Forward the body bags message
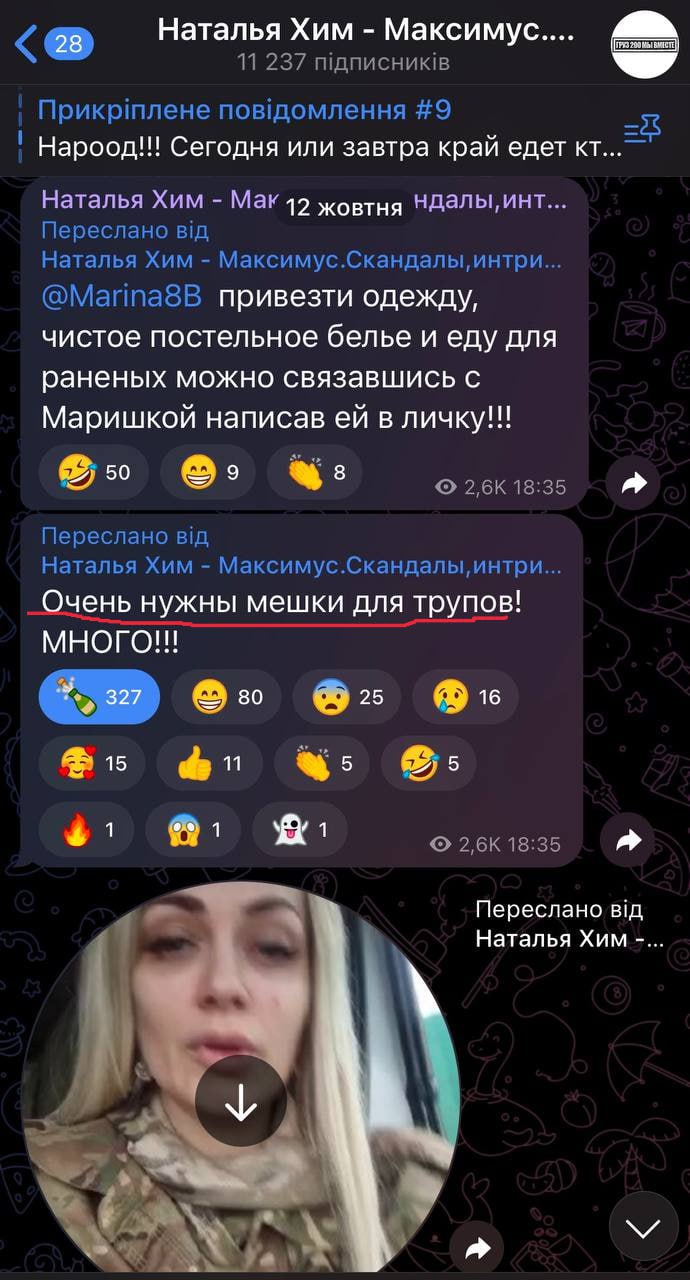The image size is (690, 1280). coord(628,840)
